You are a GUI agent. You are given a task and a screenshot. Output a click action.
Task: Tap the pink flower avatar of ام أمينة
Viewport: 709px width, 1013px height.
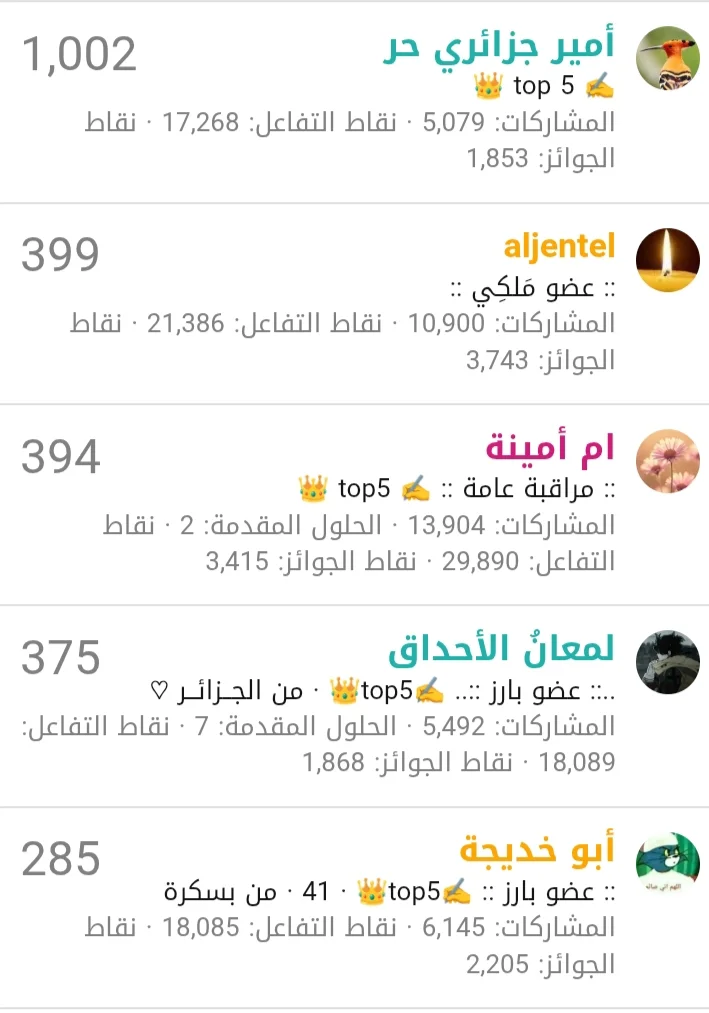coord(668,460)
